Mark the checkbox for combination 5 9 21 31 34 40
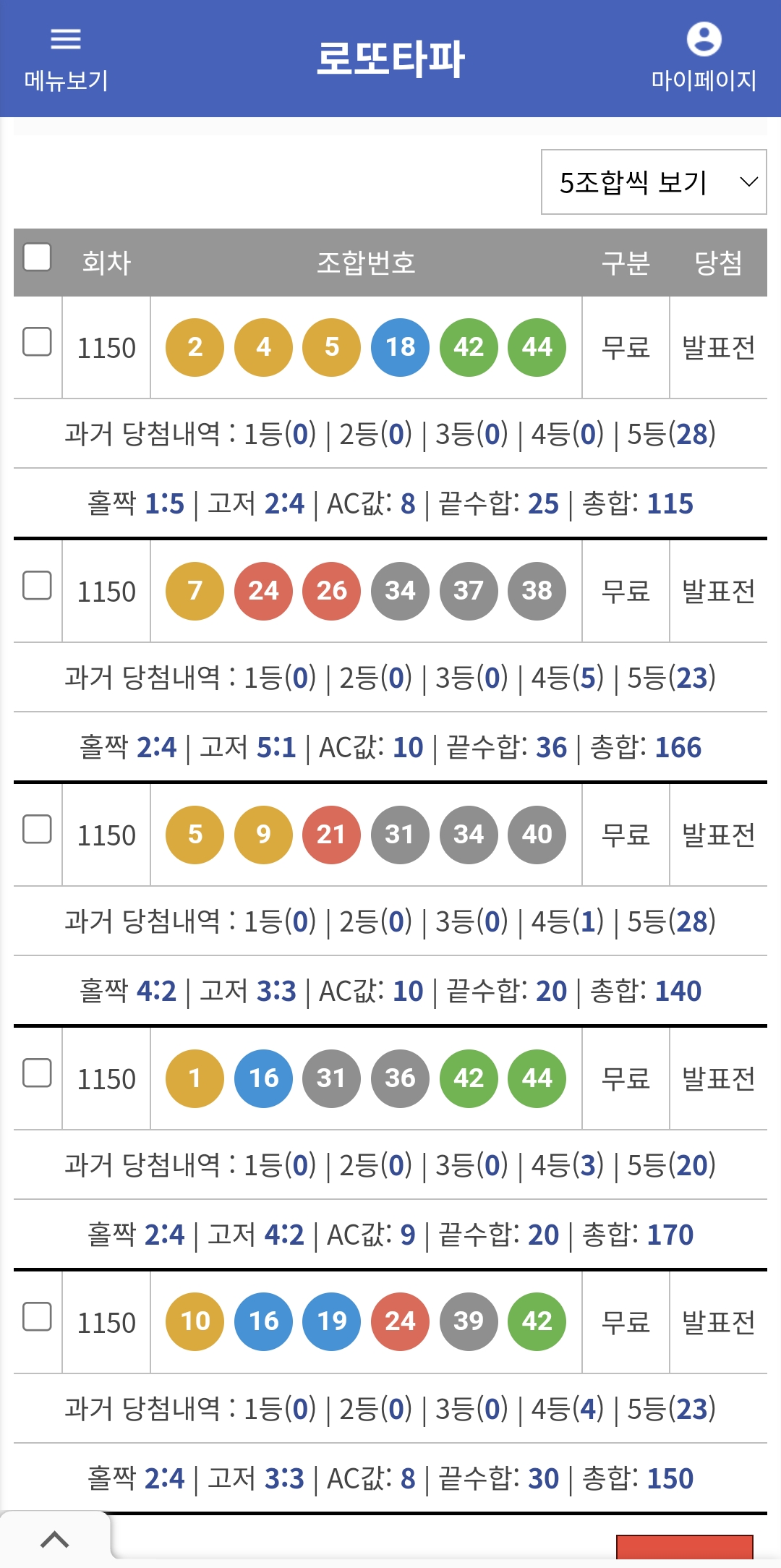781x1568 pixels. pyautogui.click(x=37, y=829)
